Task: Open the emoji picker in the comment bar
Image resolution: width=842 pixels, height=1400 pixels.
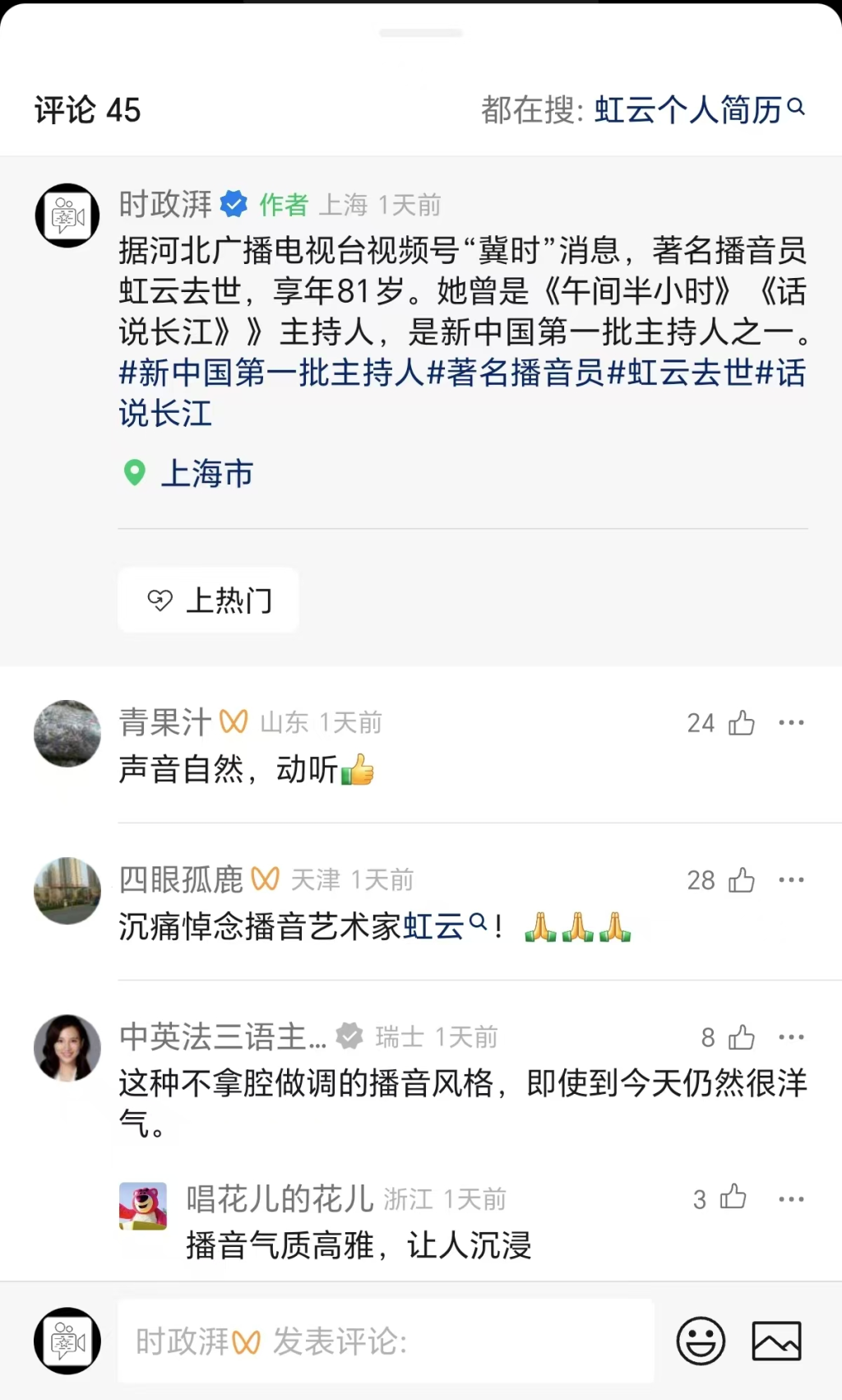Action: (x=701, y=1339)
